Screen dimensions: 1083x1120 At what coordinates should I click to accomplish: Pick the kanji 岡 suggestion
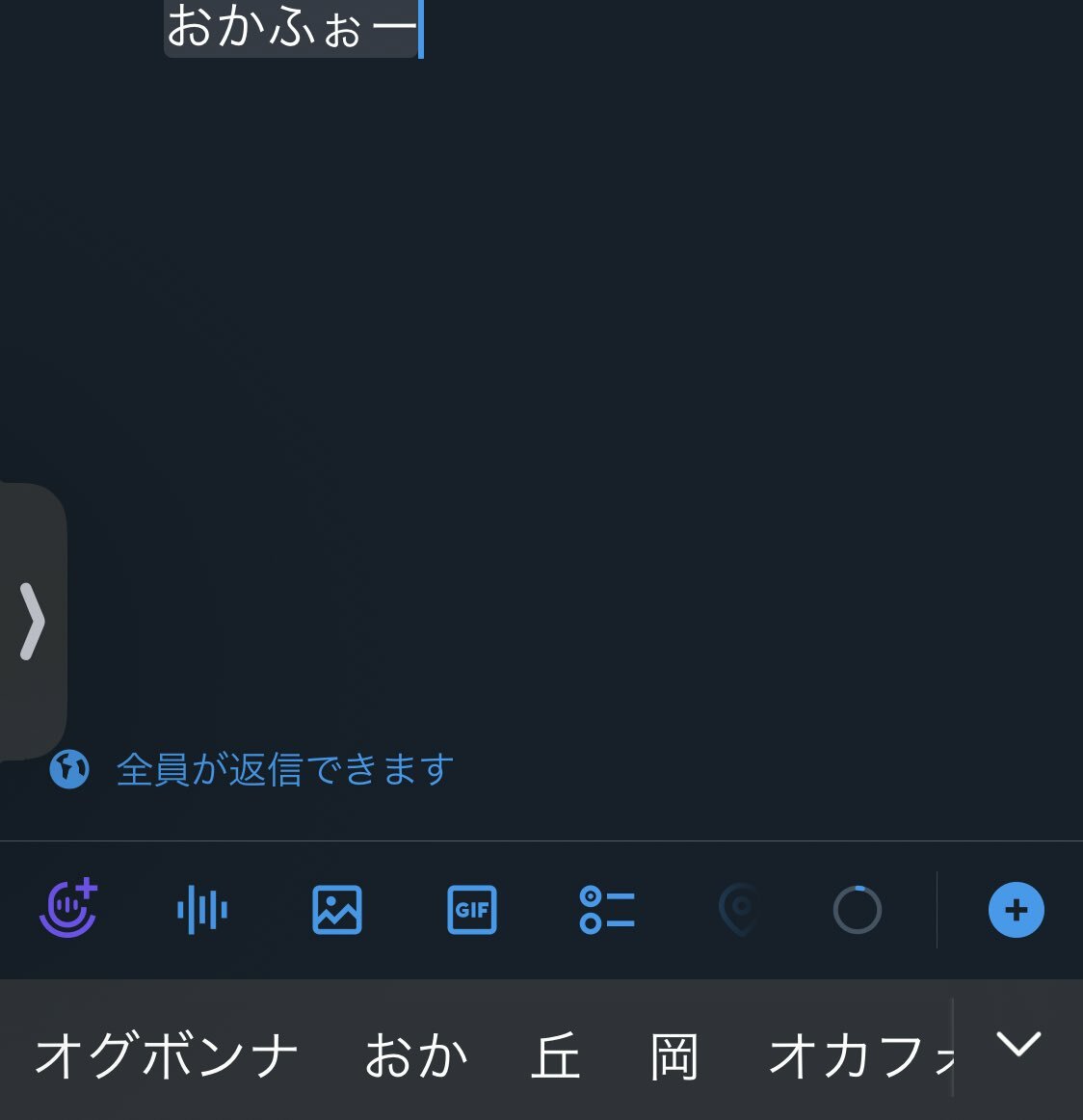point(674,1055)
